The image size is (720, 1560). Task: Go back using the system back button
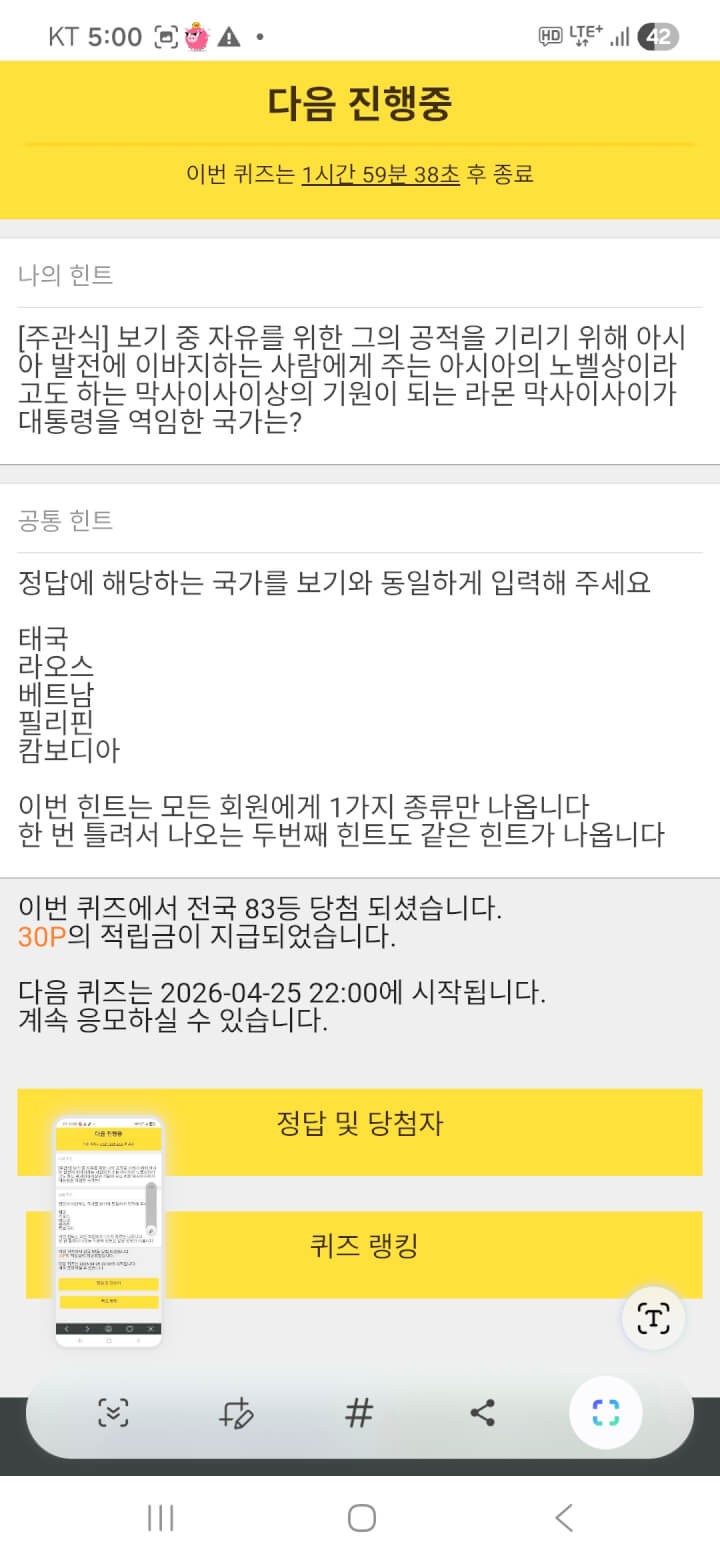point(563,1518)
